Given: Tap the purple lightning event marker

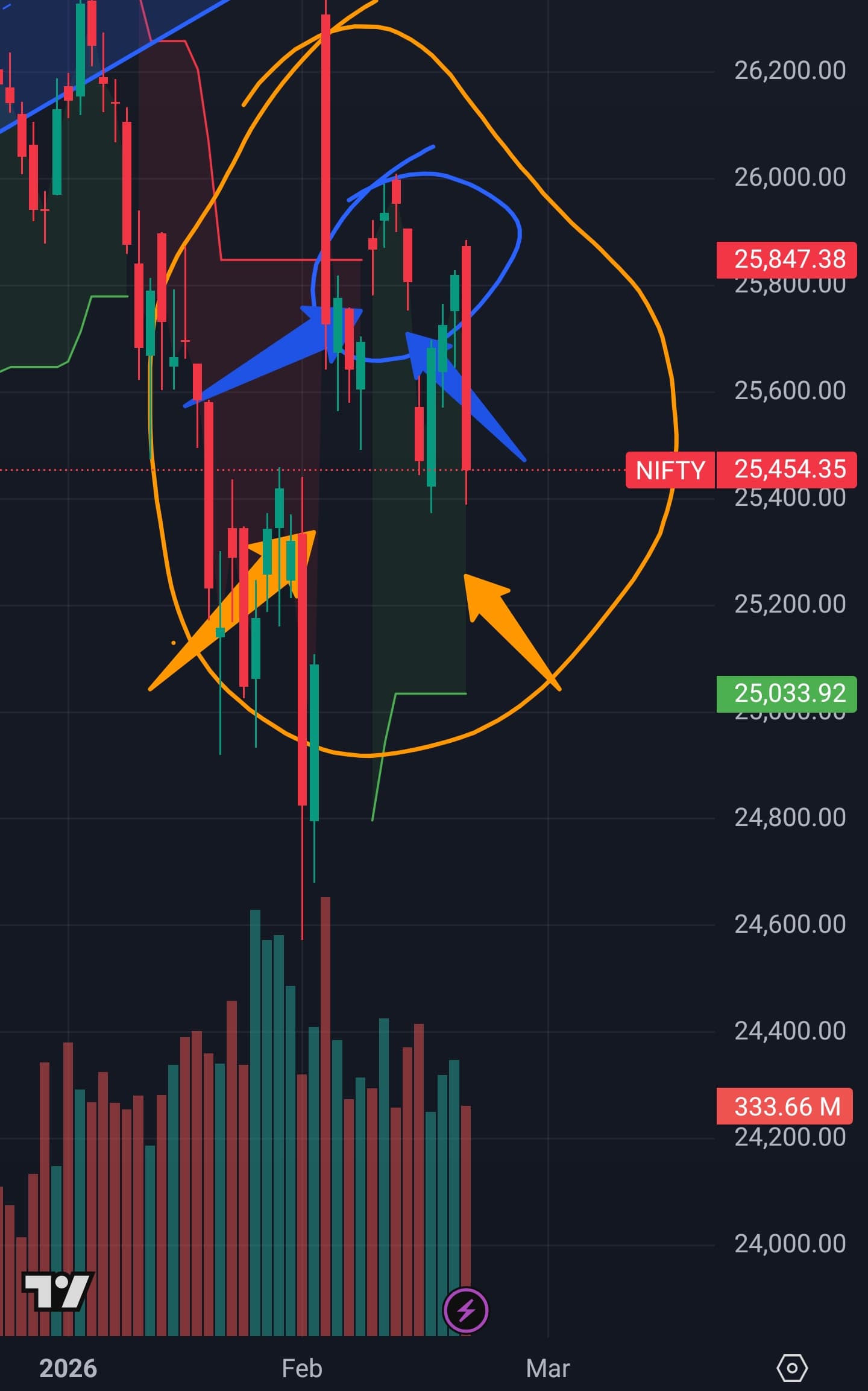Looking at the screenshot, I should 465,1310.
